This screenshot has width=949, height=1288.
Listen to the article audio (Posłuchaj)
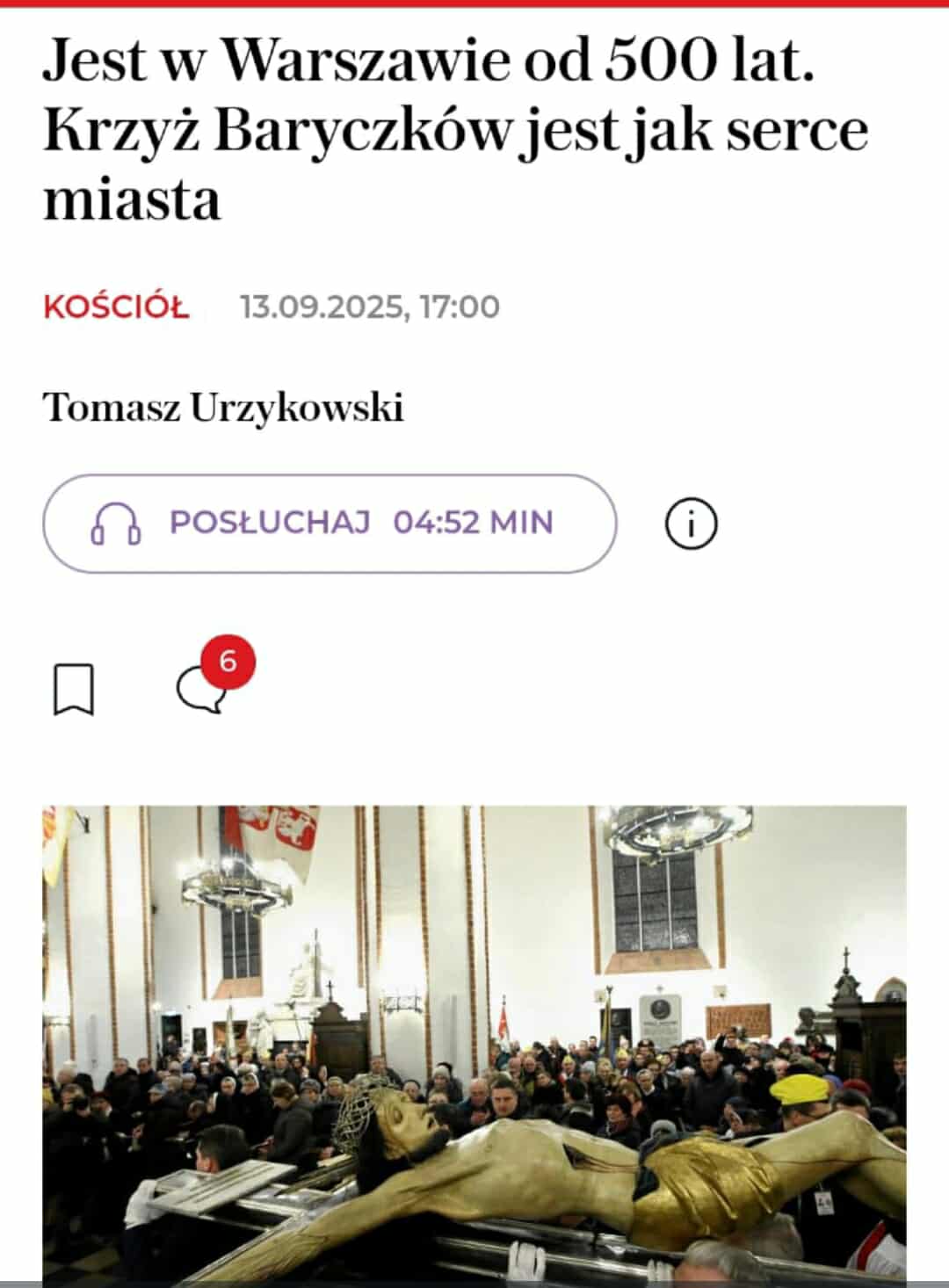329,524
